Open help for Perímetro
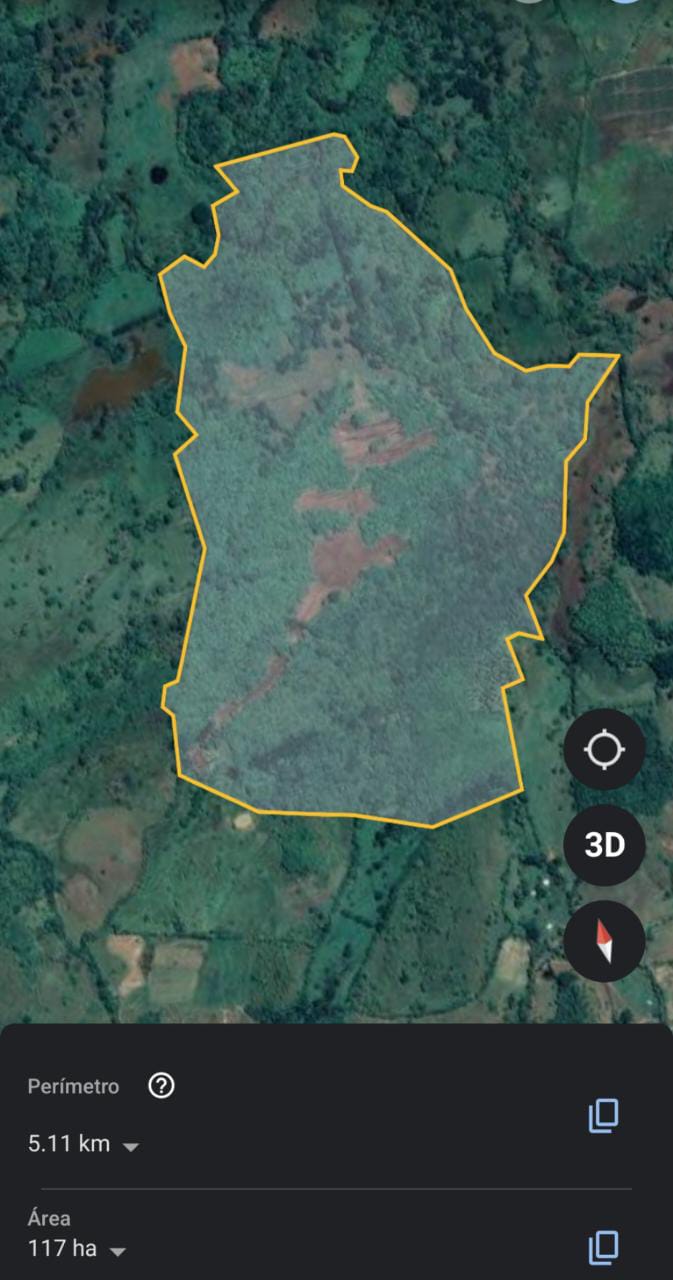Viewport: 673px width, 1280px height. tap(161, 1086)
